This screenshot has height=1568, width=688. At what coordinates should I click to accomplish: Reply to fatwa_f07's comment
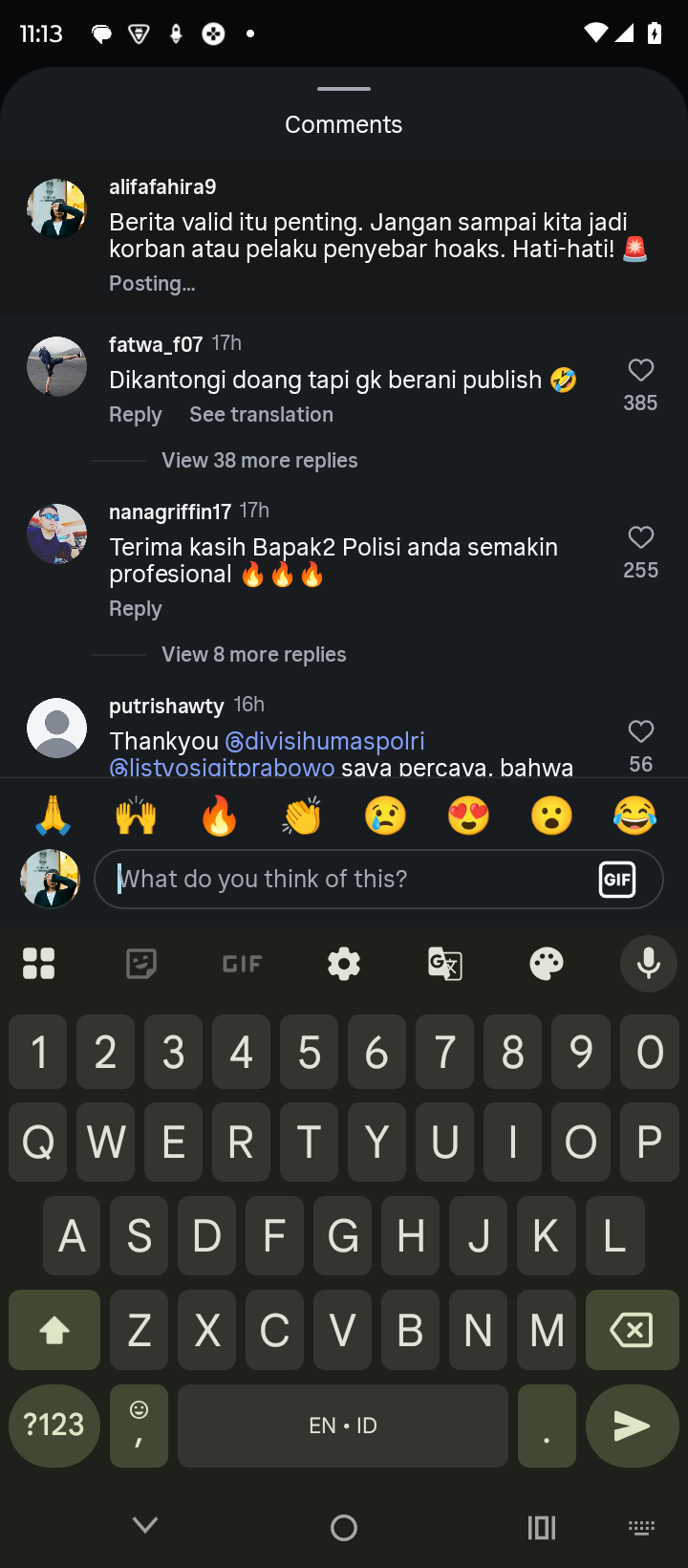[x=135, y=415]
